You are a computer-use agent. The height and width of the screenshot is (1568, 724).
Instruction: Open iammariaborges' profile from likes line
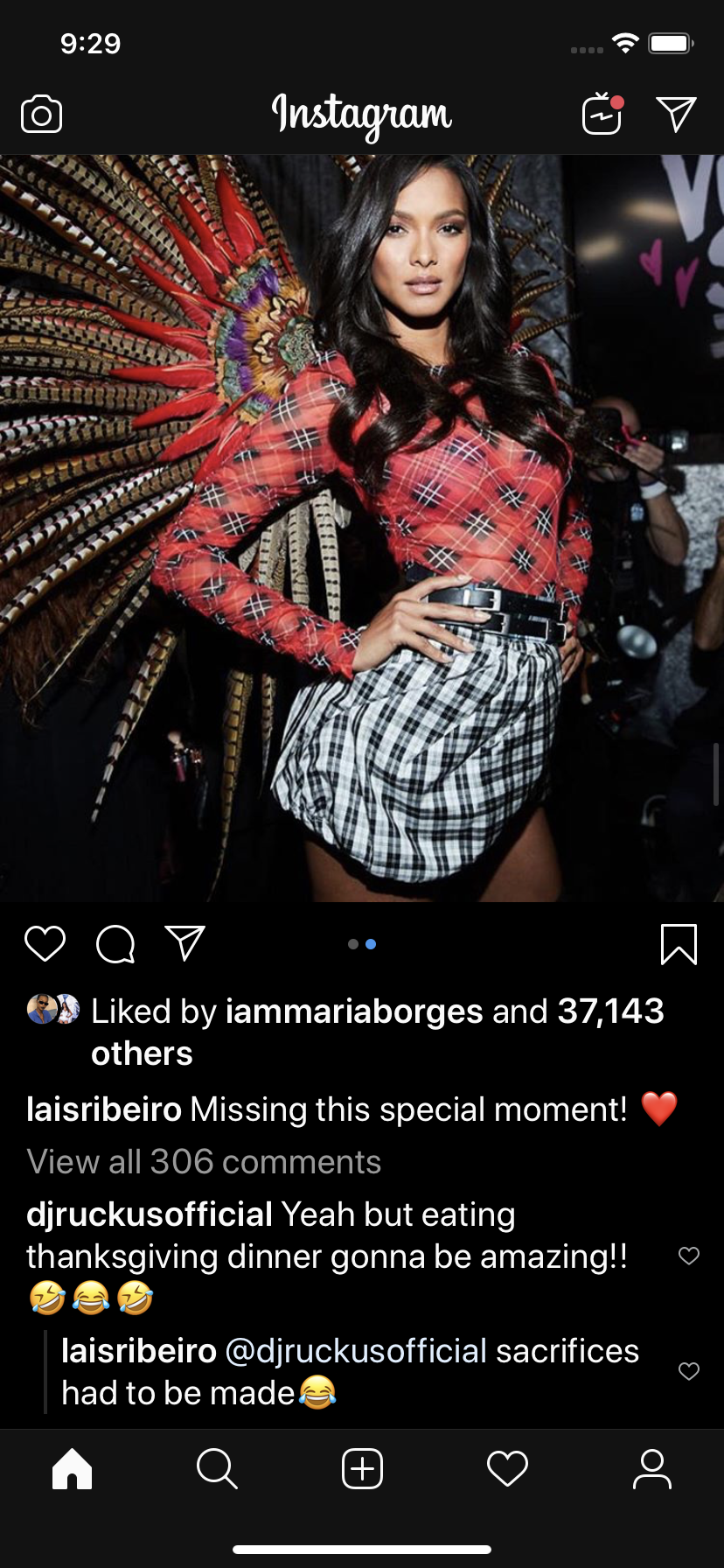354,1011
